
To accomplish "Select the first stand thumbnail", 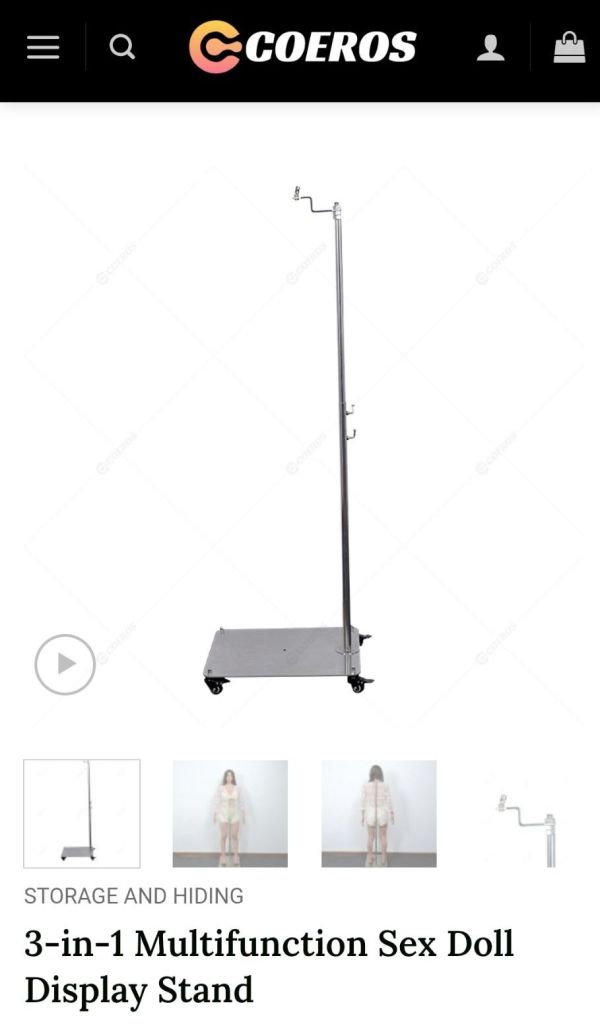I will click(82, 813).
